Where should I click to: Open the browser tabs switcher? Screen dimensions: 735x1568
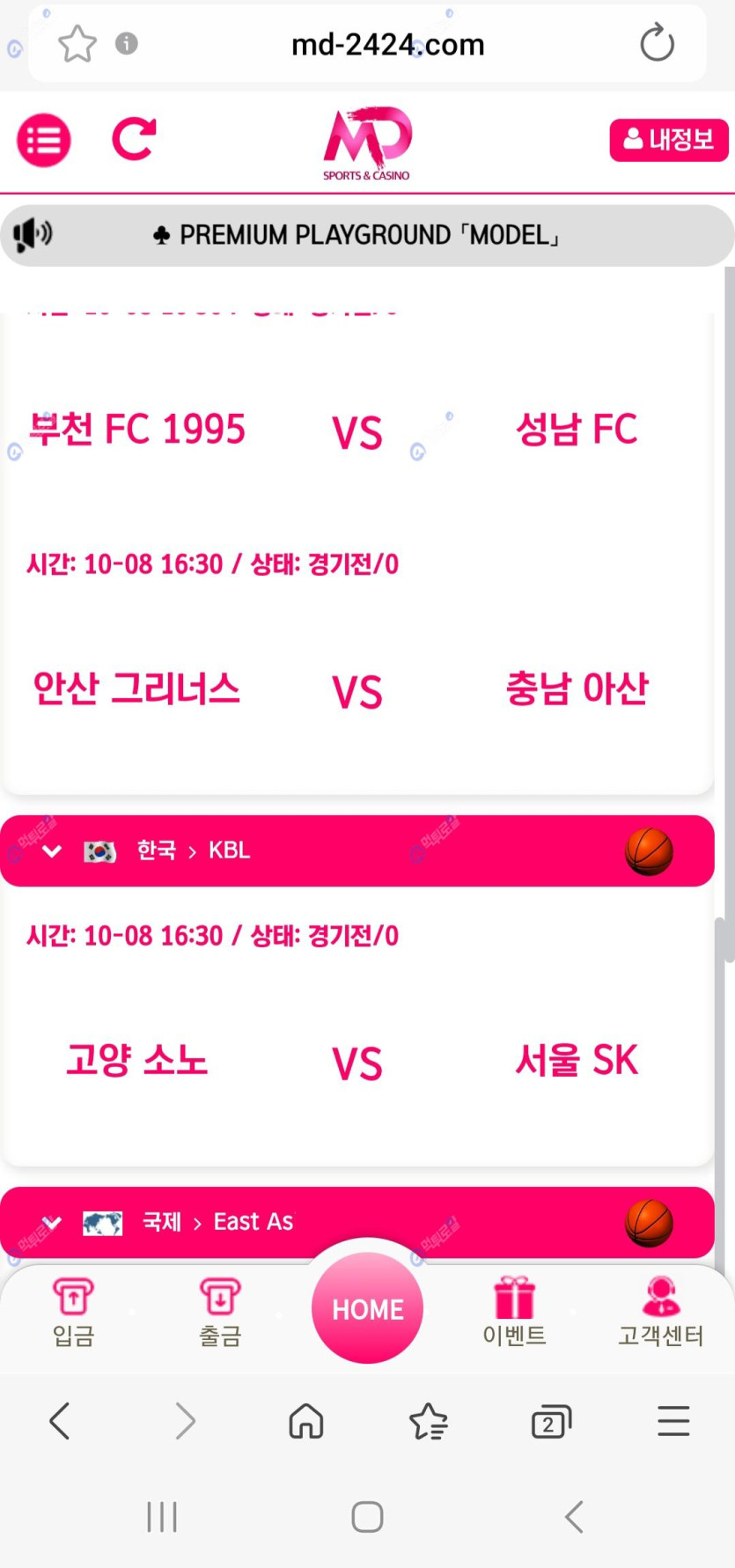551,1421
